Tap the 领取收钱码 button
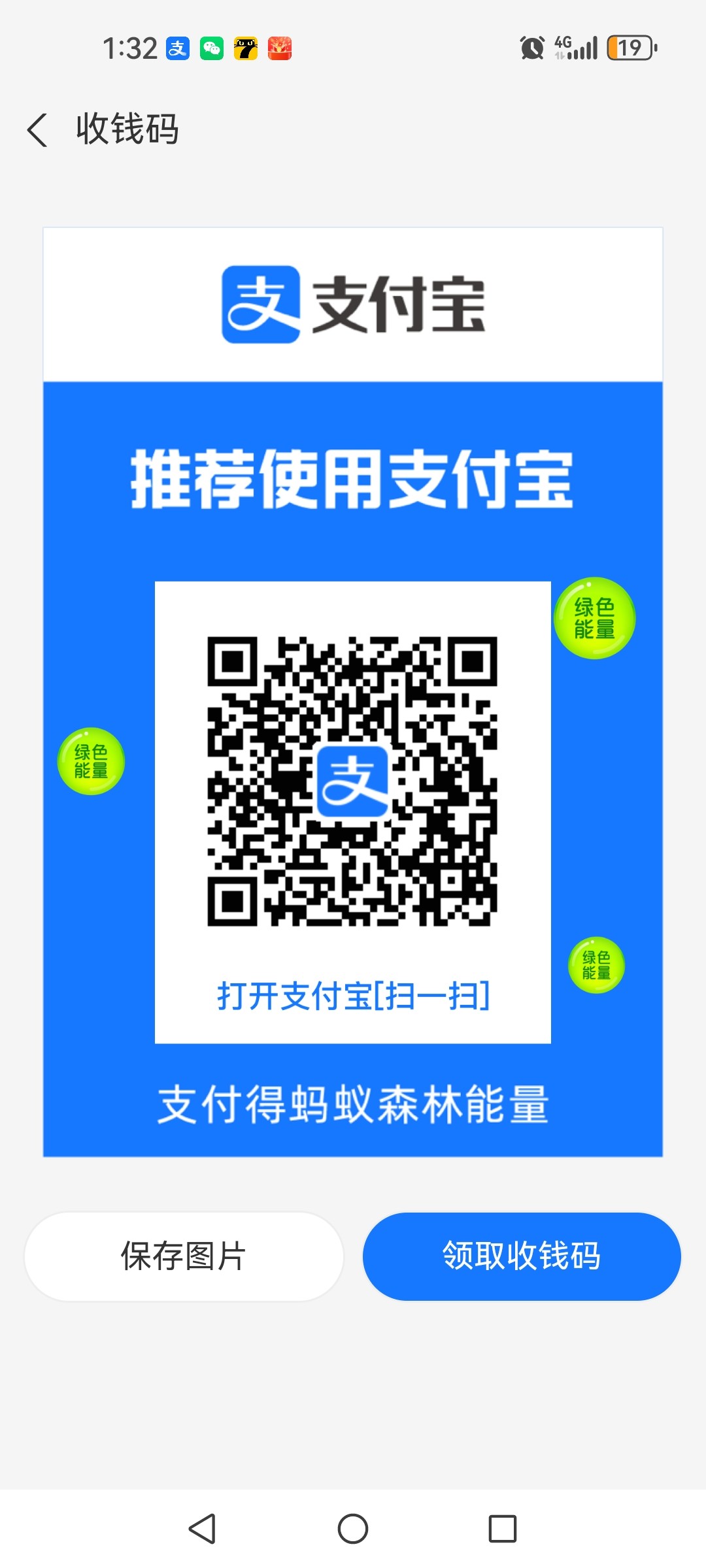The height and width of the screenshot is (1568, 706). click(x=522, y=1256)
